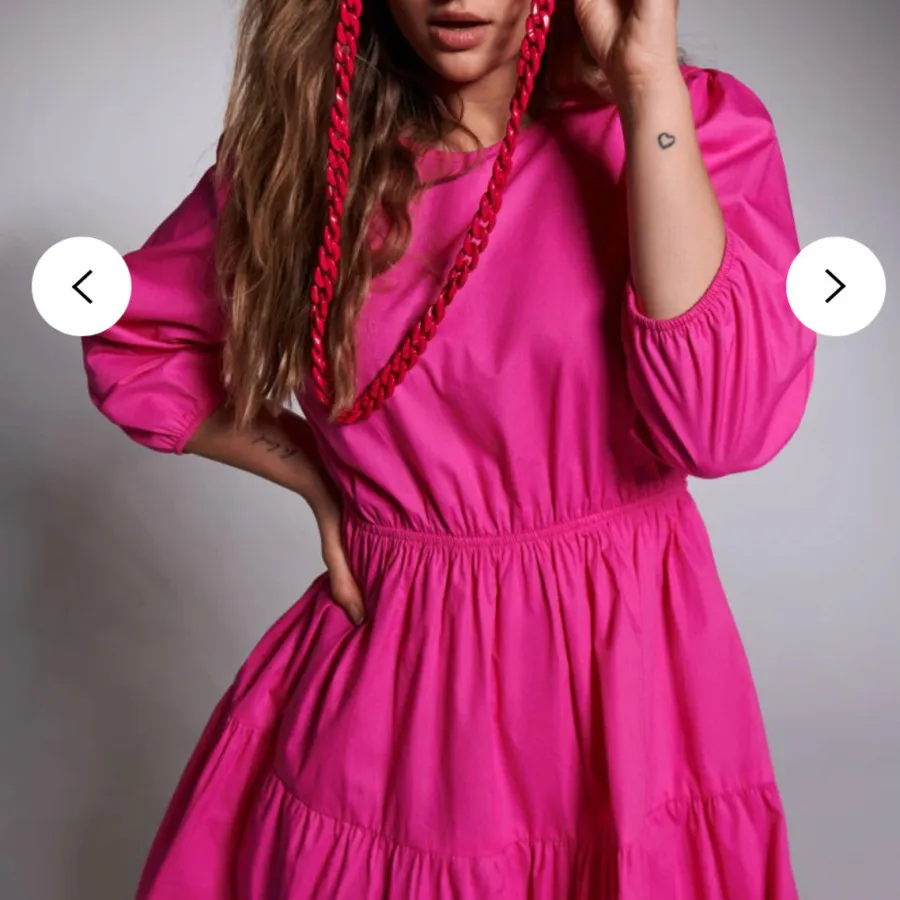This screenshot has width=900, height=900.
Task: Open the pink dress photo fullscreen
Action: coord(480,600)
